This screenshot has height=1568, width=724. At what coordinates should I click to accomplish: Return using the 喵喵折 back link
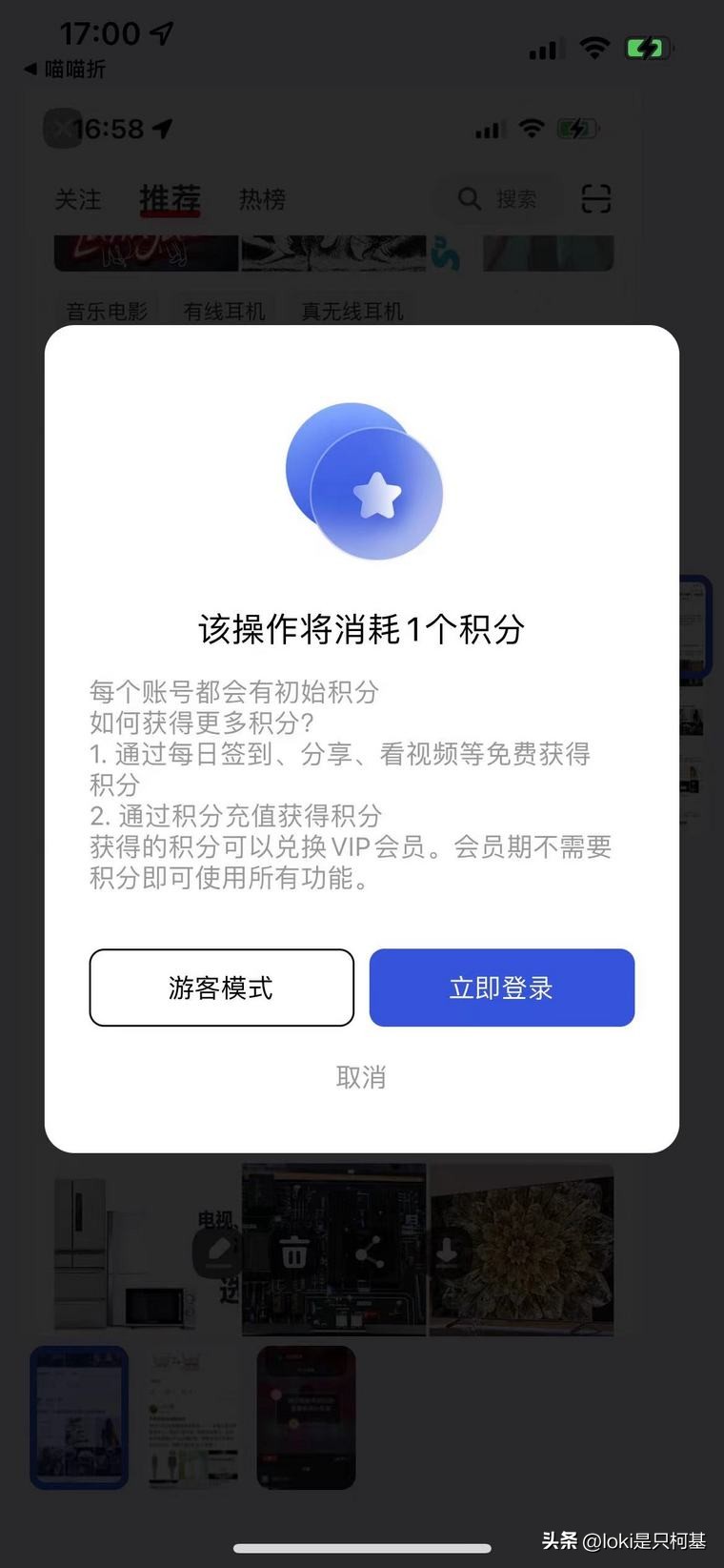coord(67,70)
